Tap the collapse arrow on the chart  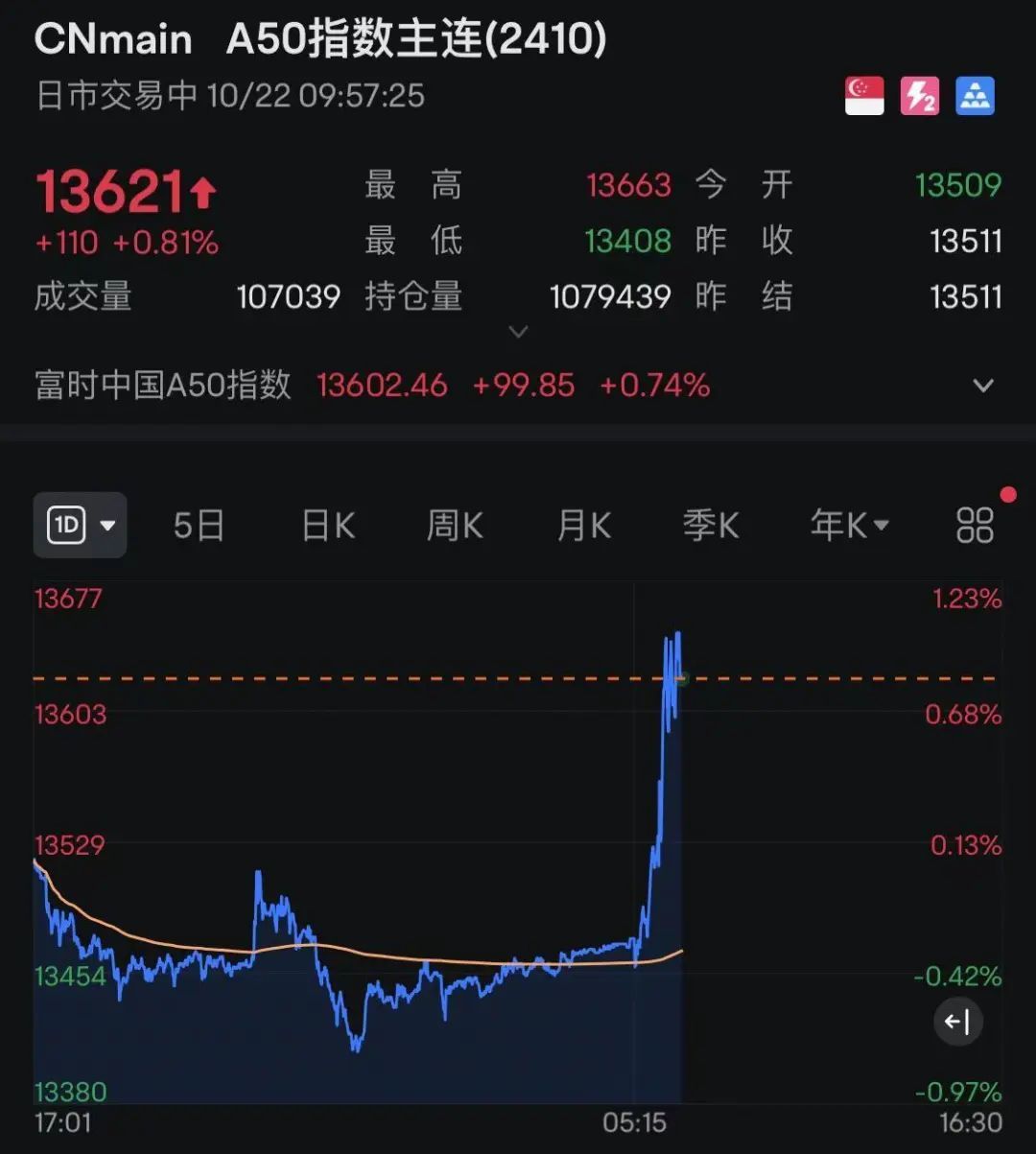click(x=958, y=1023)
